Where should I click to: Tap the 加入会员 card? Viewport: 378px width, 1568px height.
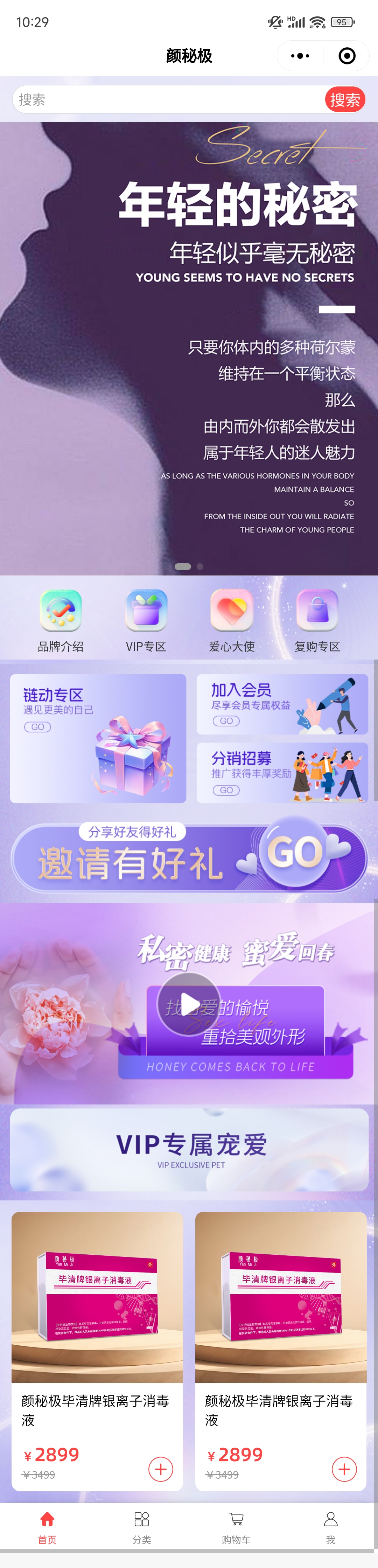(x=282, y=704)
